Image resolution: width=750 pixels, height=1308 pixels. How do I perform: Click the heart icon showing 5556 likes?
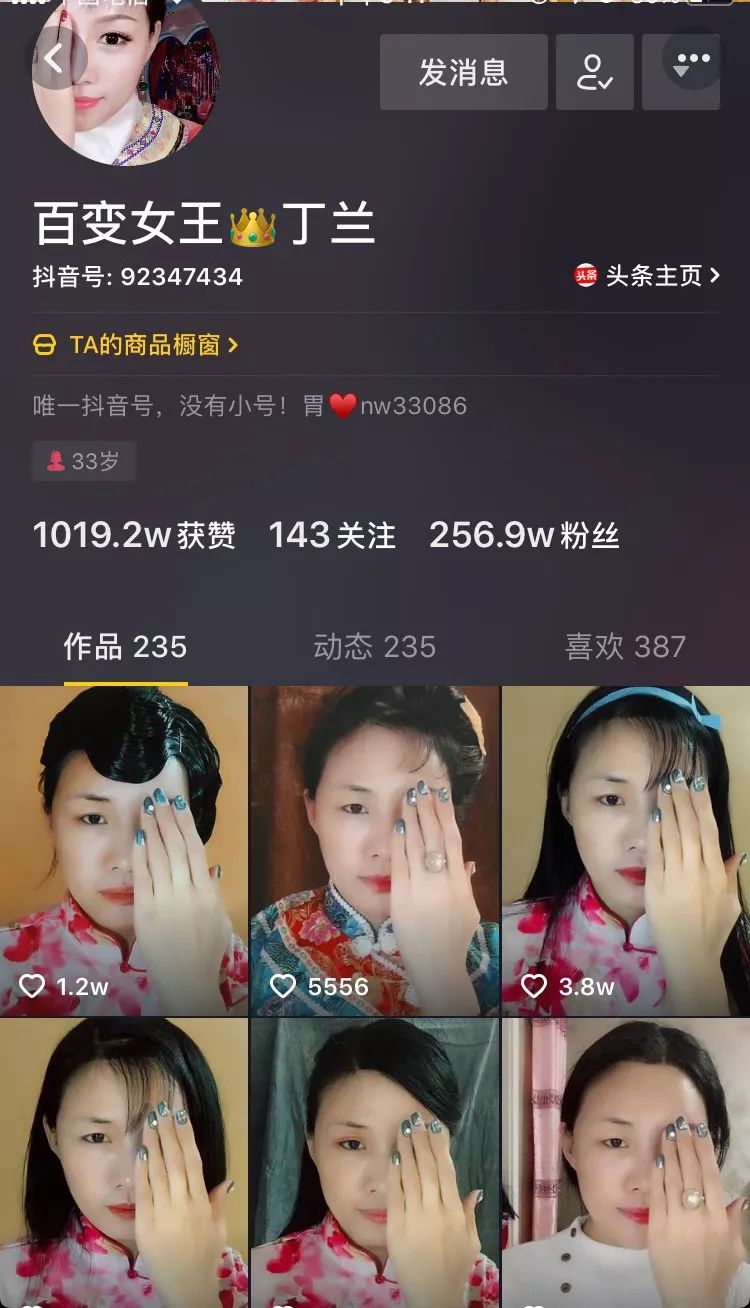tap(283, 985)
